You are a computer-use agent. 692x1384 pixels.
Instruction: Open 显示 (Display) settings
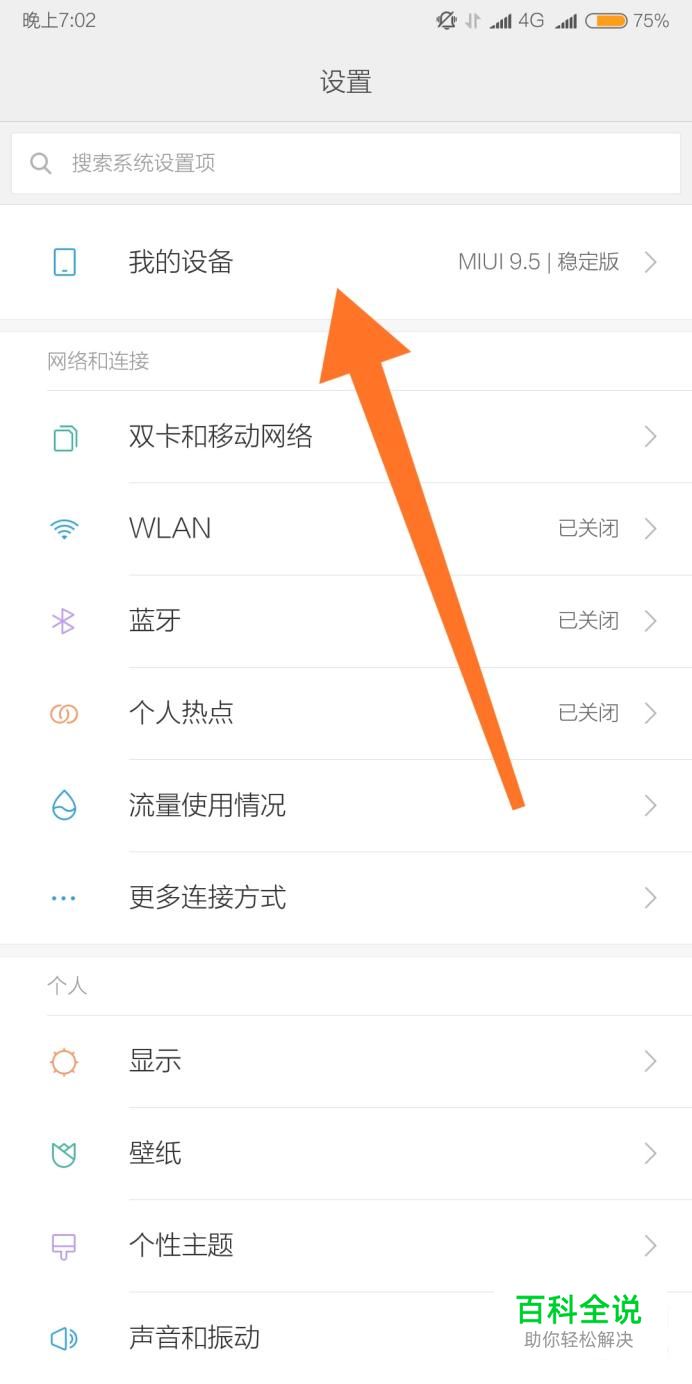346,1061
